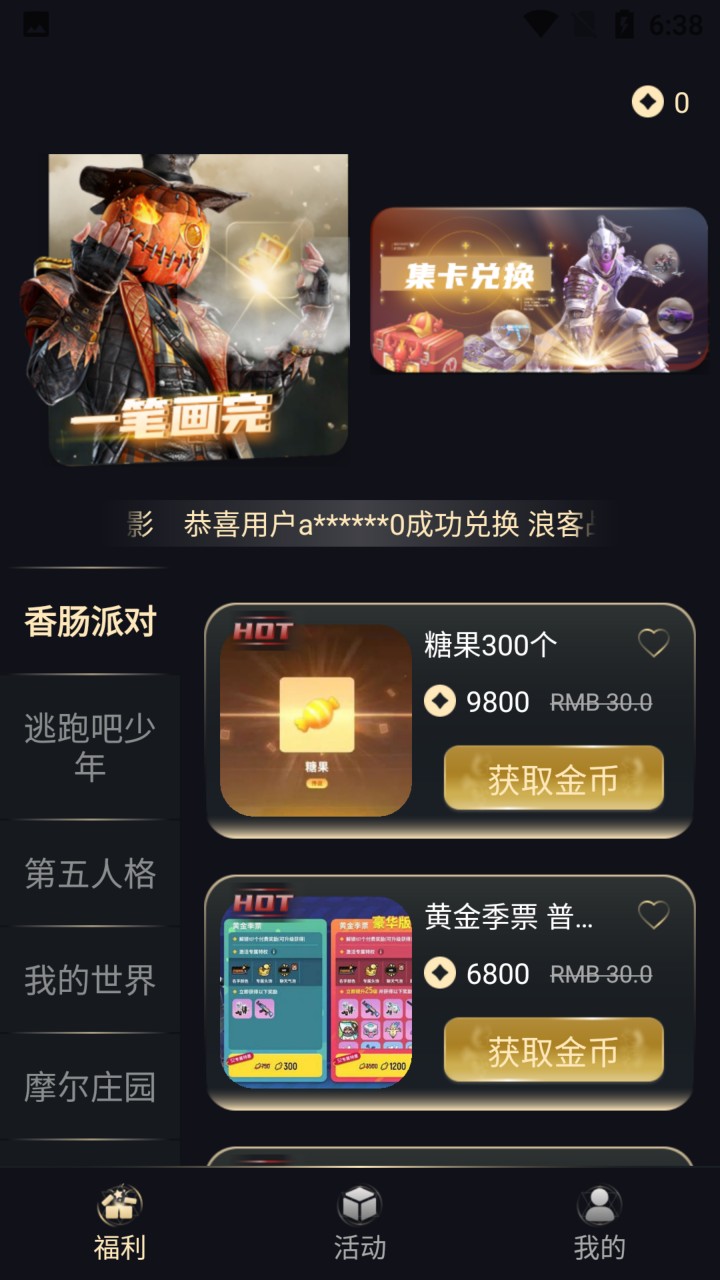
Task: Tap 获取金币 for 糖果300个
Action: [x=553, y=778]
